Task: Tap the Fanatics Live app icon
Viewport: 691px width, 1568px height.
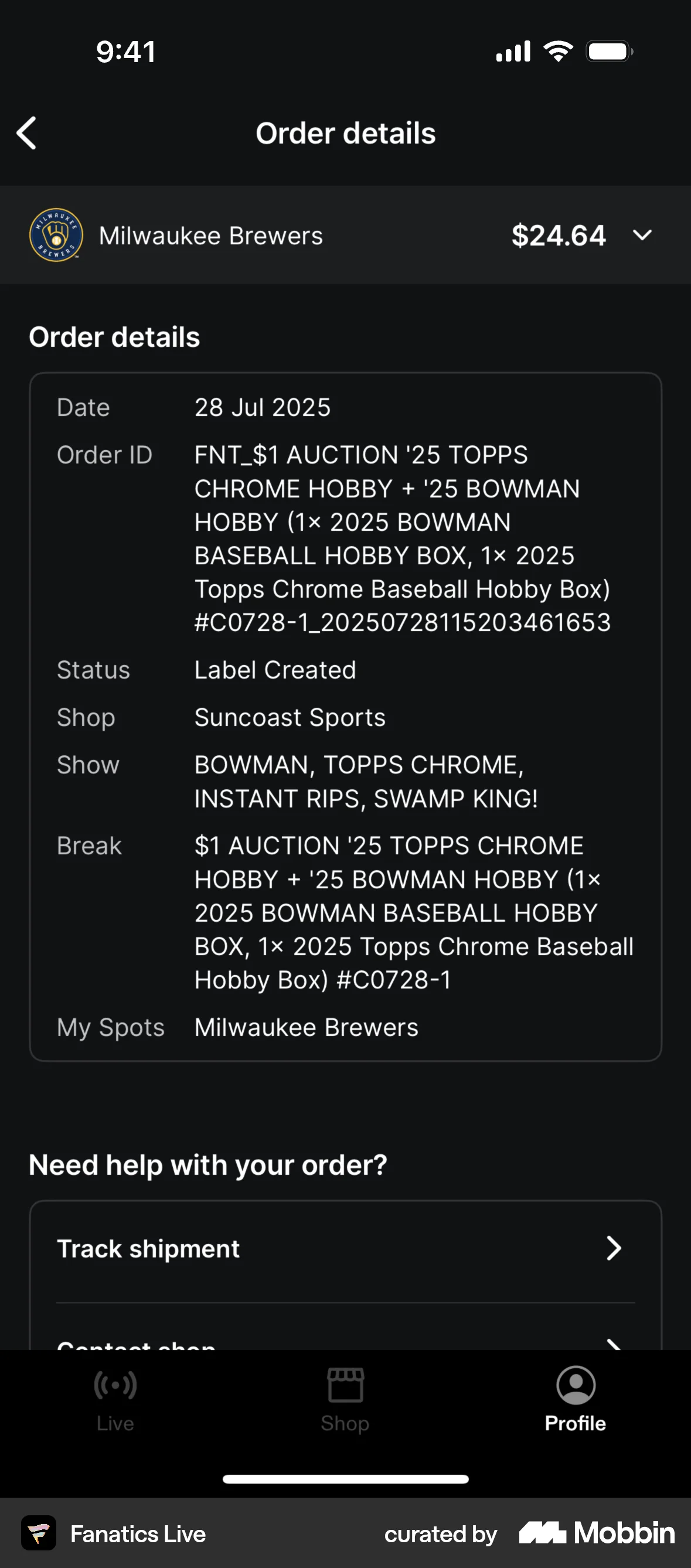Action: [x=38, y=1534]
